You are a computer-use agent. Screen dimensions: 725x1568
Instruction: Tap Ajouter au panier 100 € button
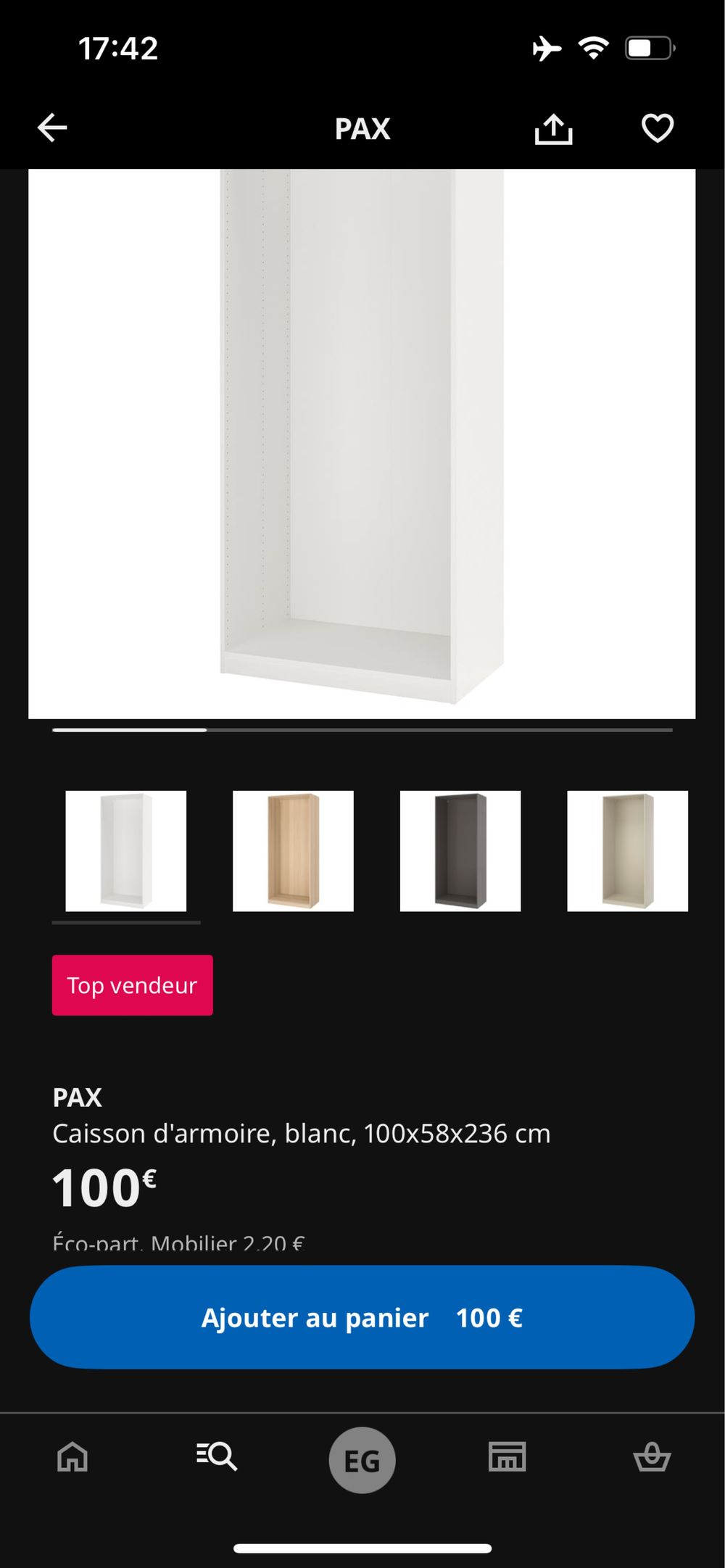point(362,1317)
